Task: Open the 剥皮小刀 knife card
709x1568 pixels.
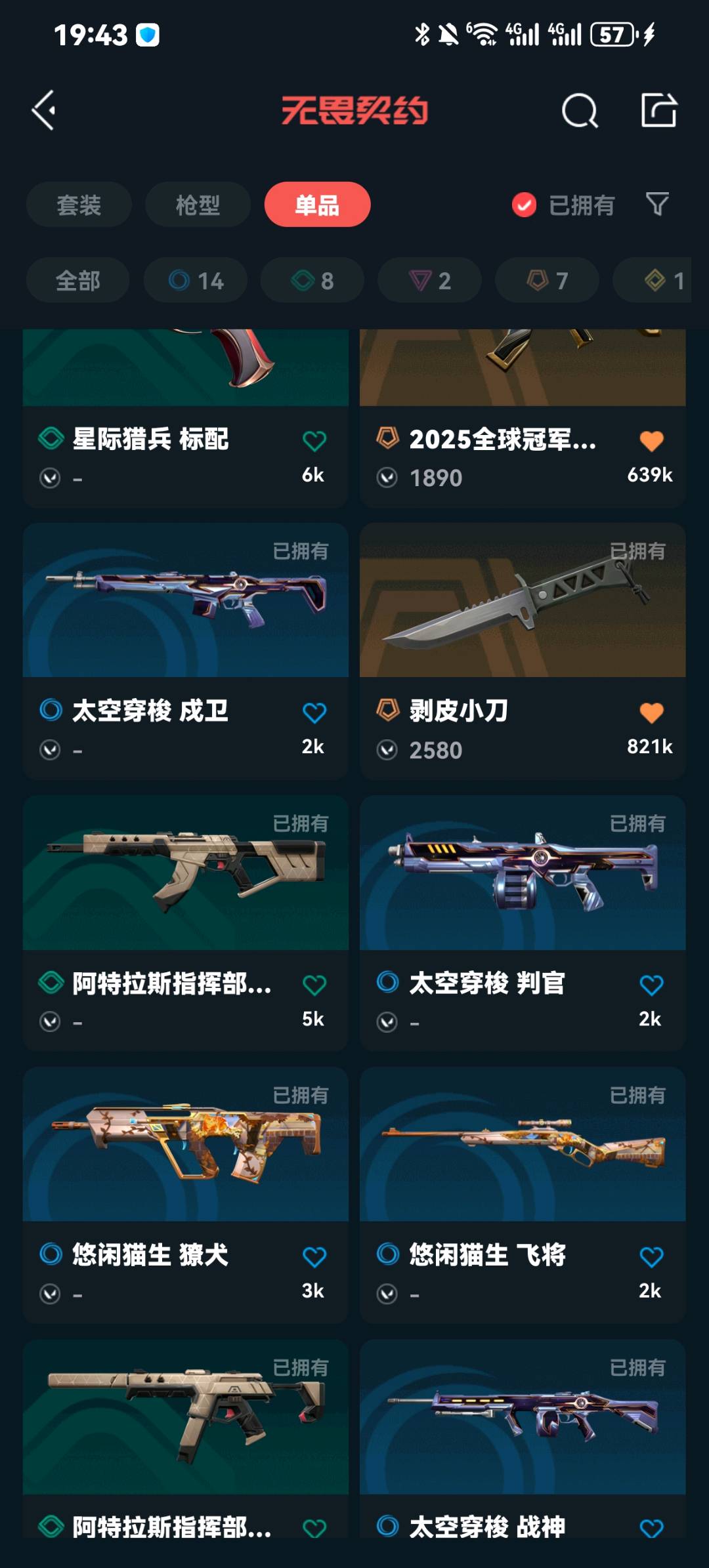Action: tap(523, 651)
